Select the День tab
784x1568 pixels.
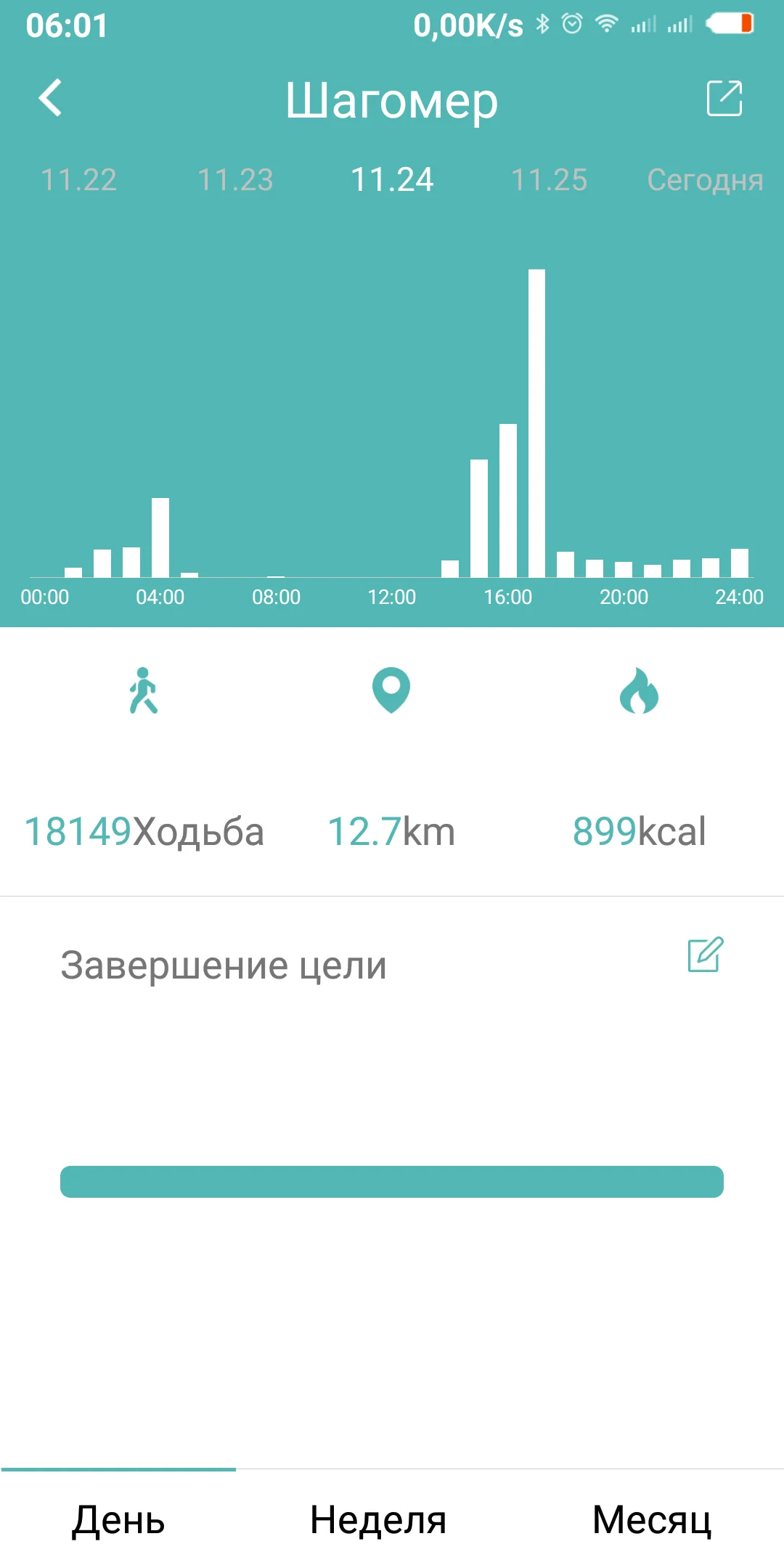click(x=118, y=1519)
